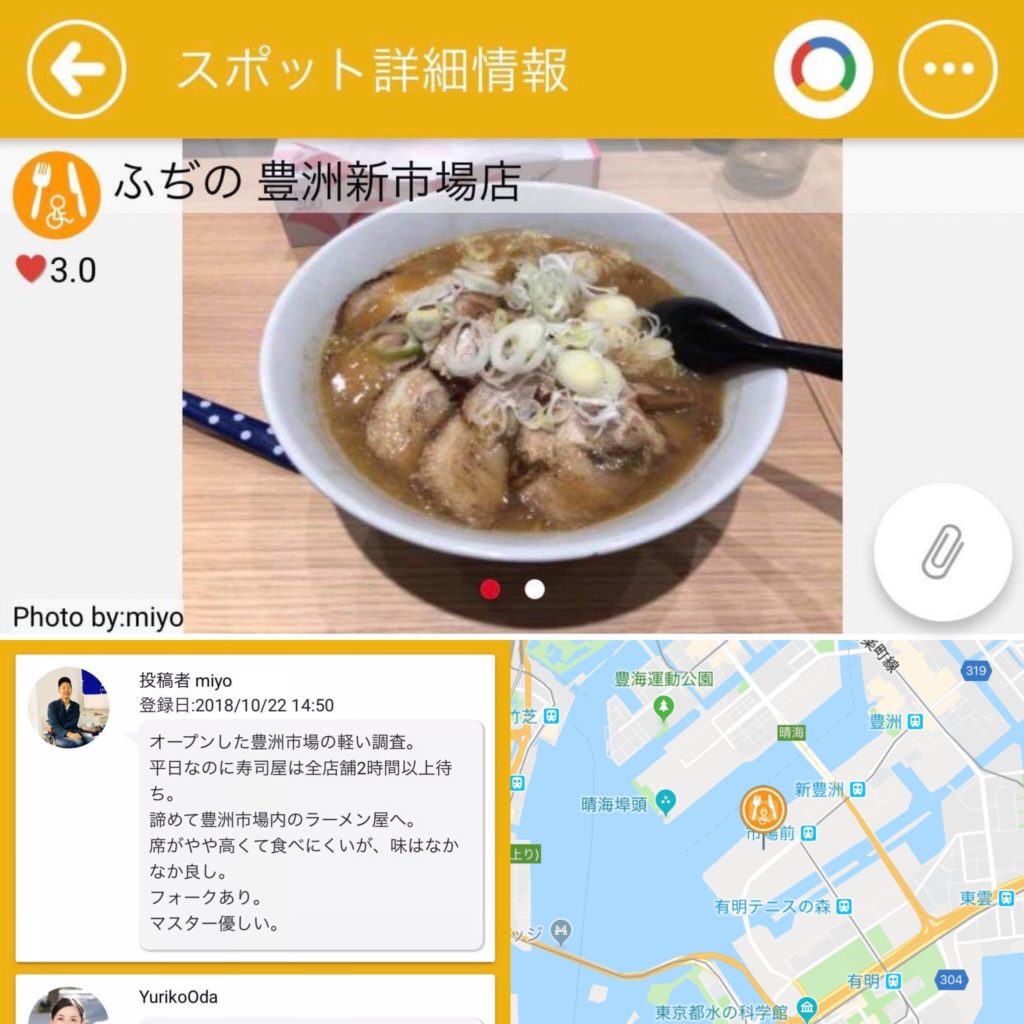Image resolution: width=1024 pixels, height=1024 pixels.
Task: Go back using the arrow button
Action: (76, 69)
